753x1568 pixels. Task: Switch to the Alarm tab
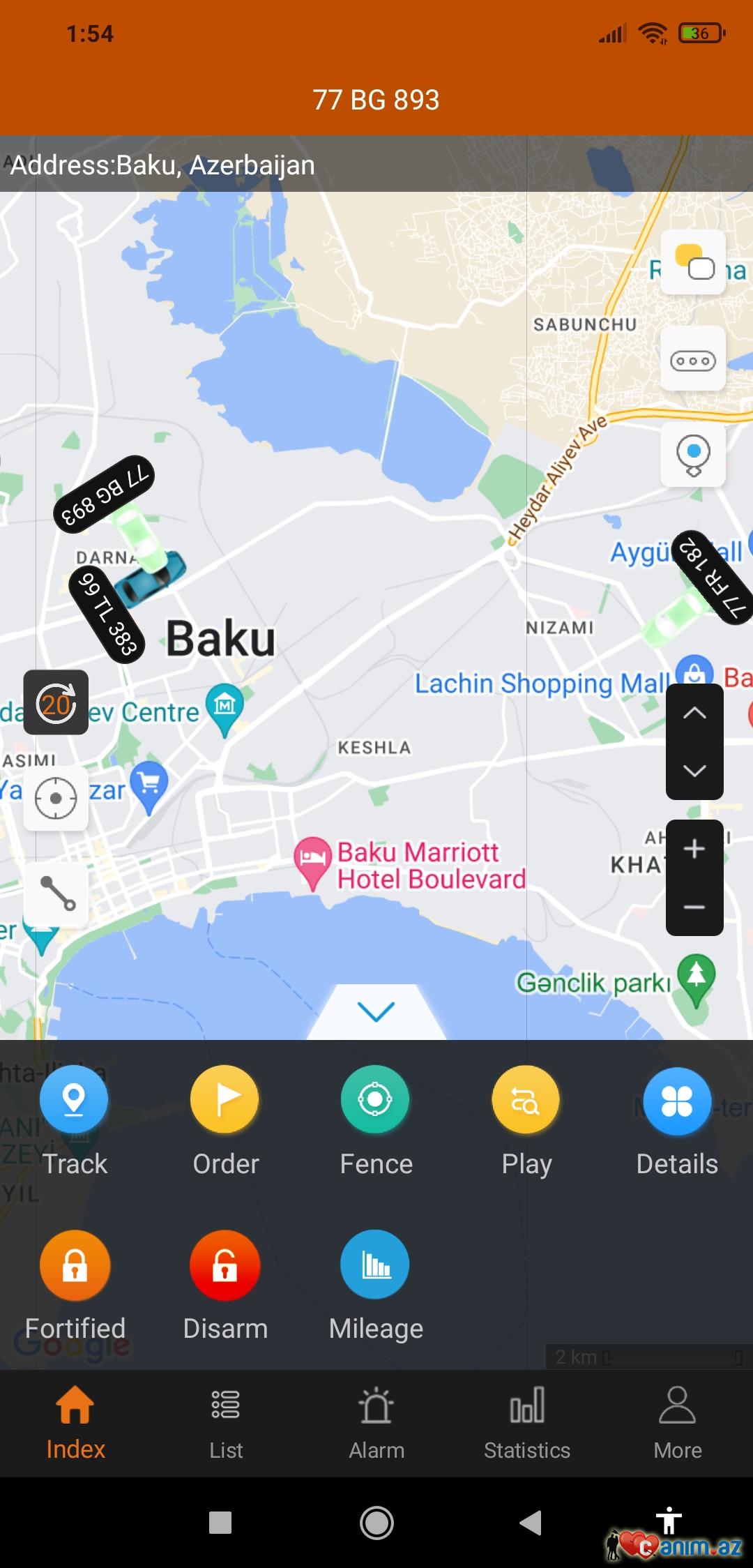tap(376, 1422)
